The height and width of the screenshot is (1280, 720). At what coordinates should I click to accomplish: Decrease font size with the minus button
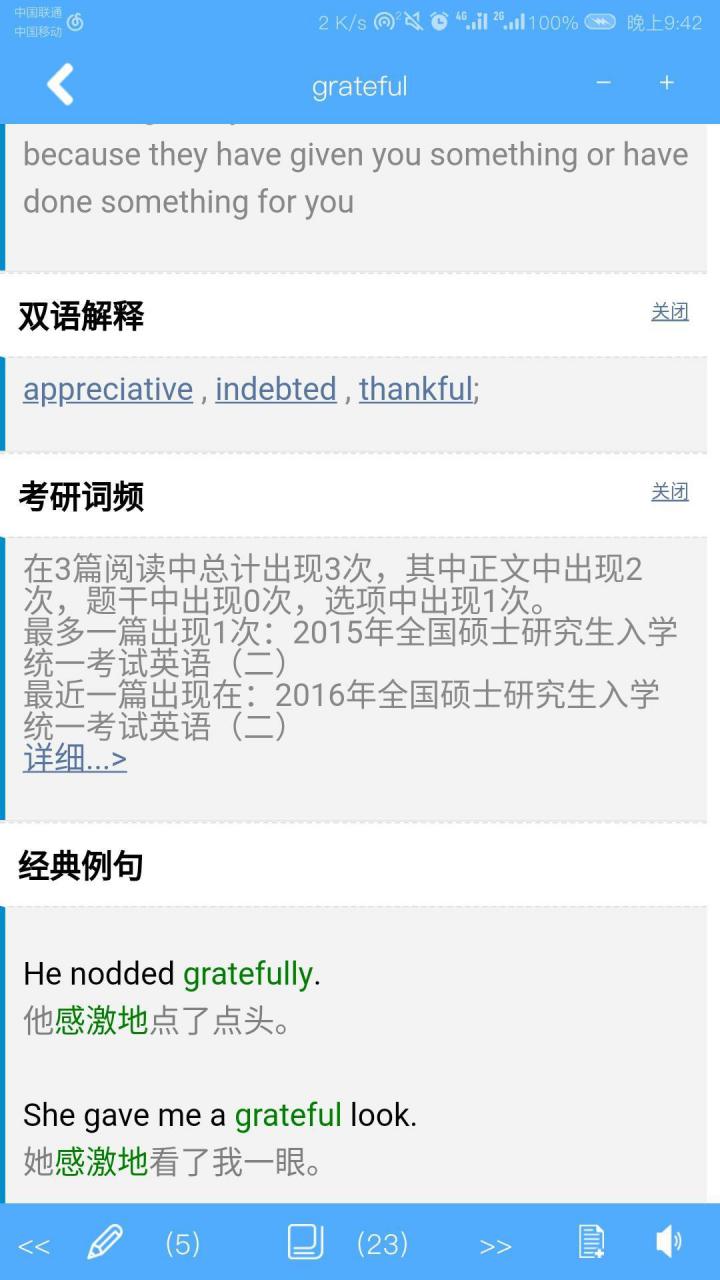click(x=603, y=83)
